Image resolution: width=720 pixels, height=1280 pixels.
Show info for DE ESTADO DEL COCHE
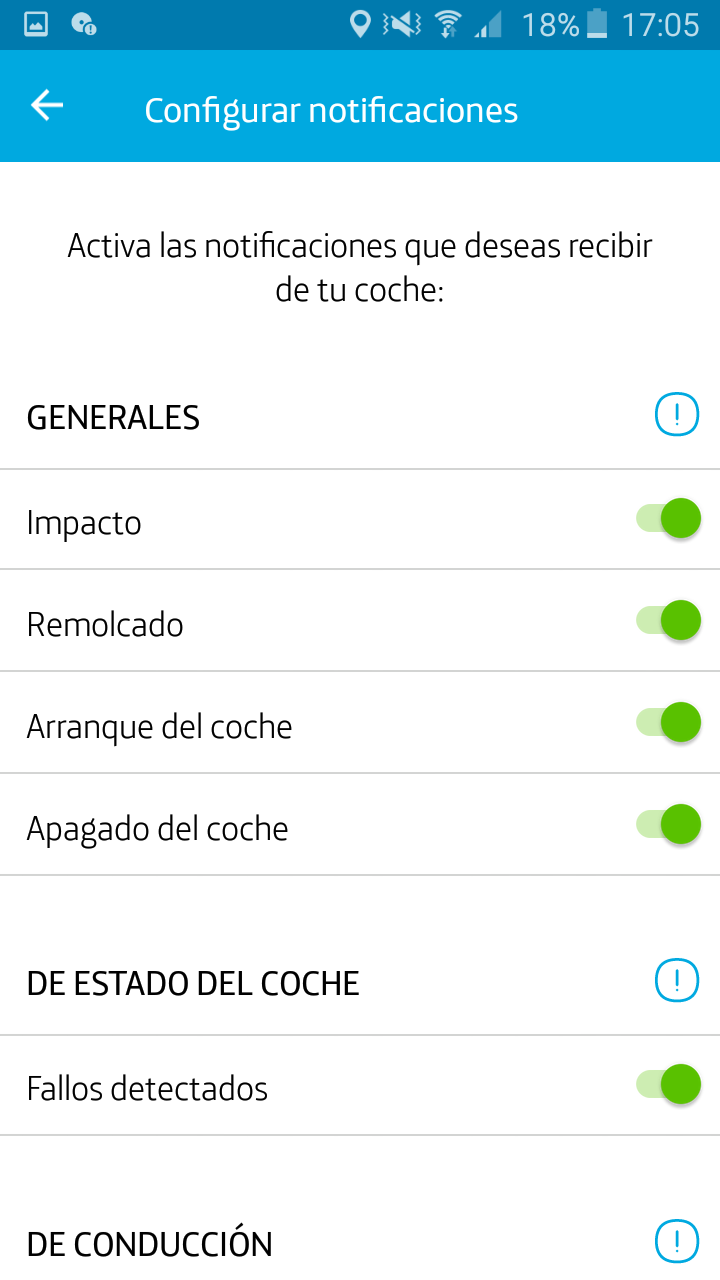[677, 980]
